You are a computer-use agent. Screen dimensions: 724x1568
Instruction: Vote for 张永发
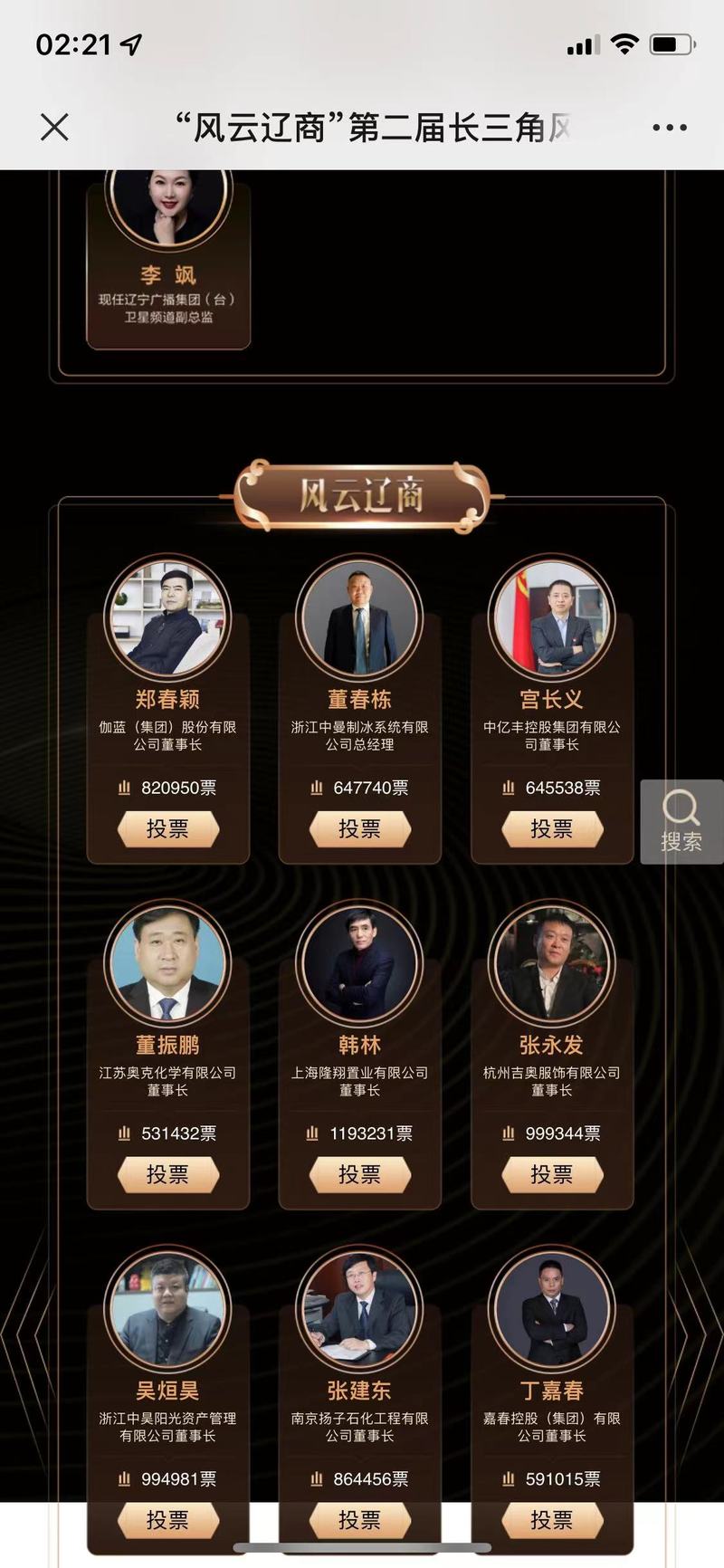pyautogui.click(x=551, y=1174)
